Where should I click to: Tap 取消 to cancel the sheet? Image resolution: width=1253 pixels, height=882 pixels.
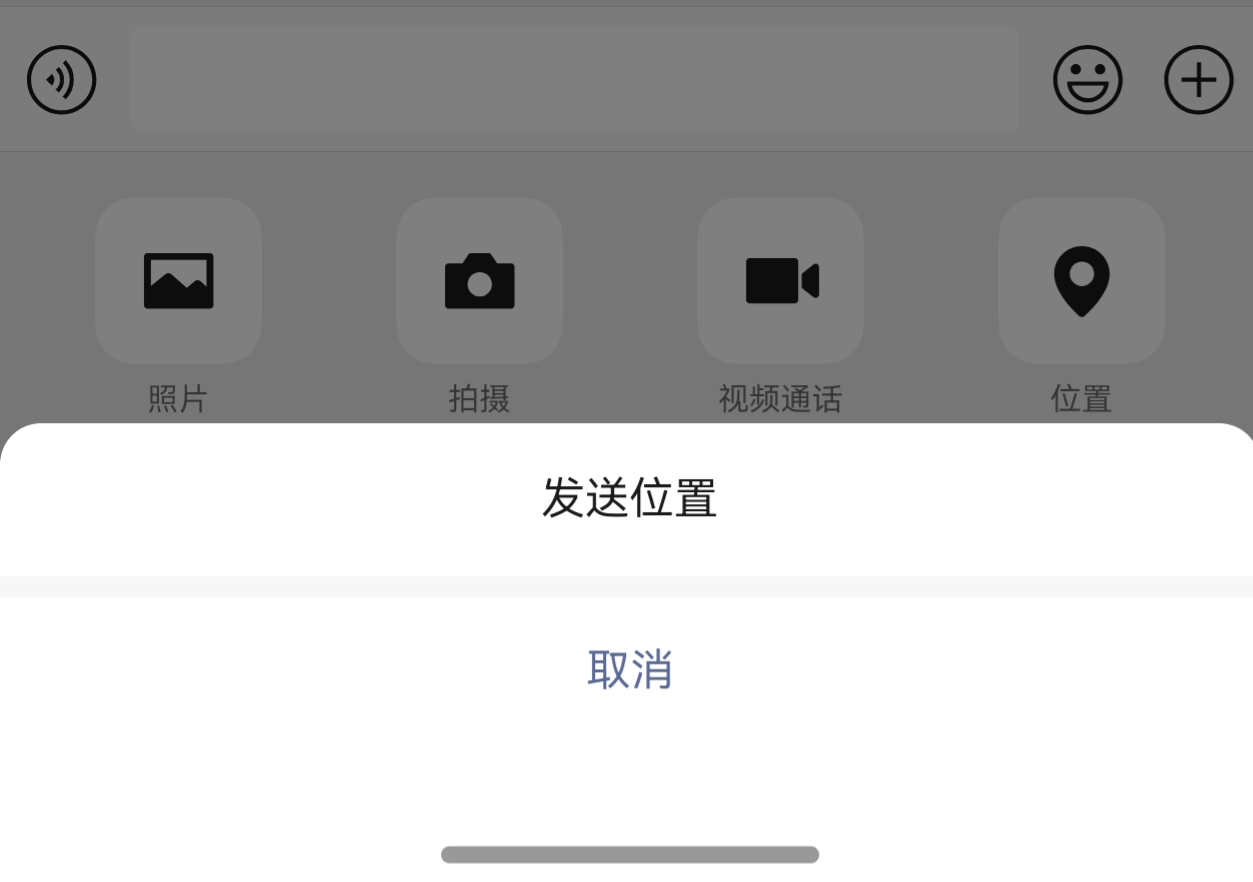click(x=628, y=669)
